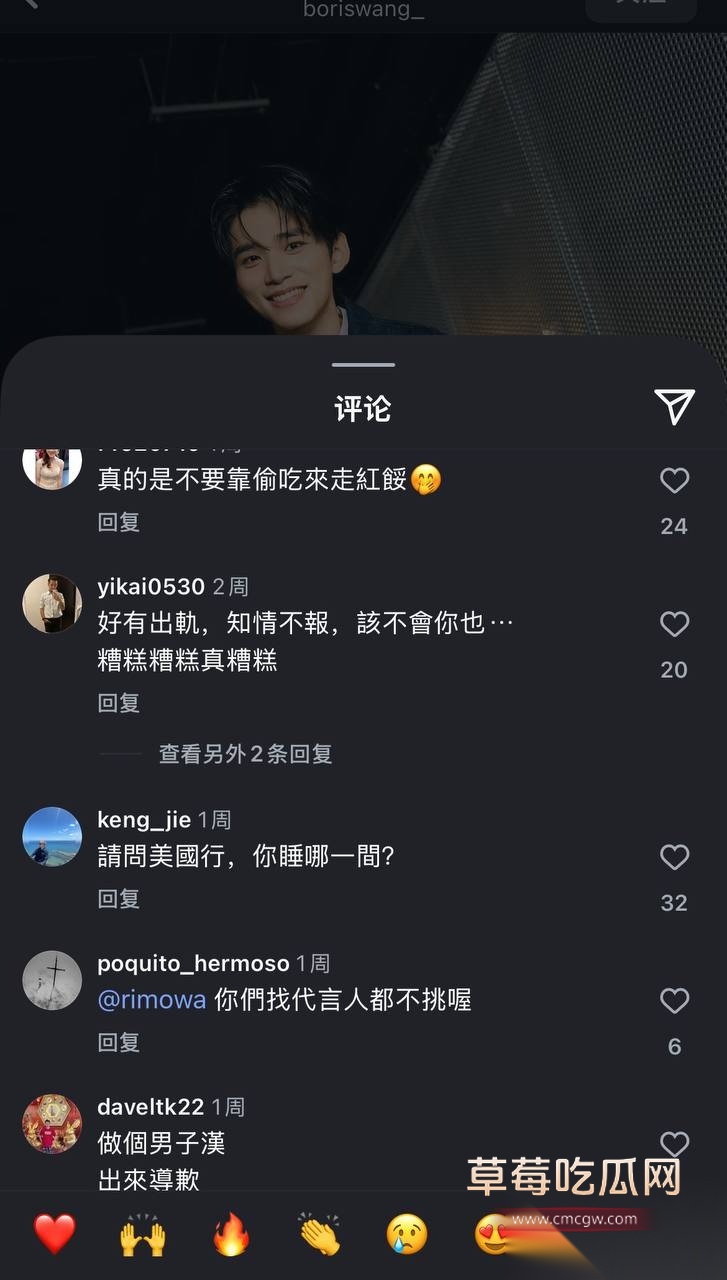This screenshot has height=1280, width=727.
Task: Tap 回复 under keng_jie's comment
Action: coord(118,899)
